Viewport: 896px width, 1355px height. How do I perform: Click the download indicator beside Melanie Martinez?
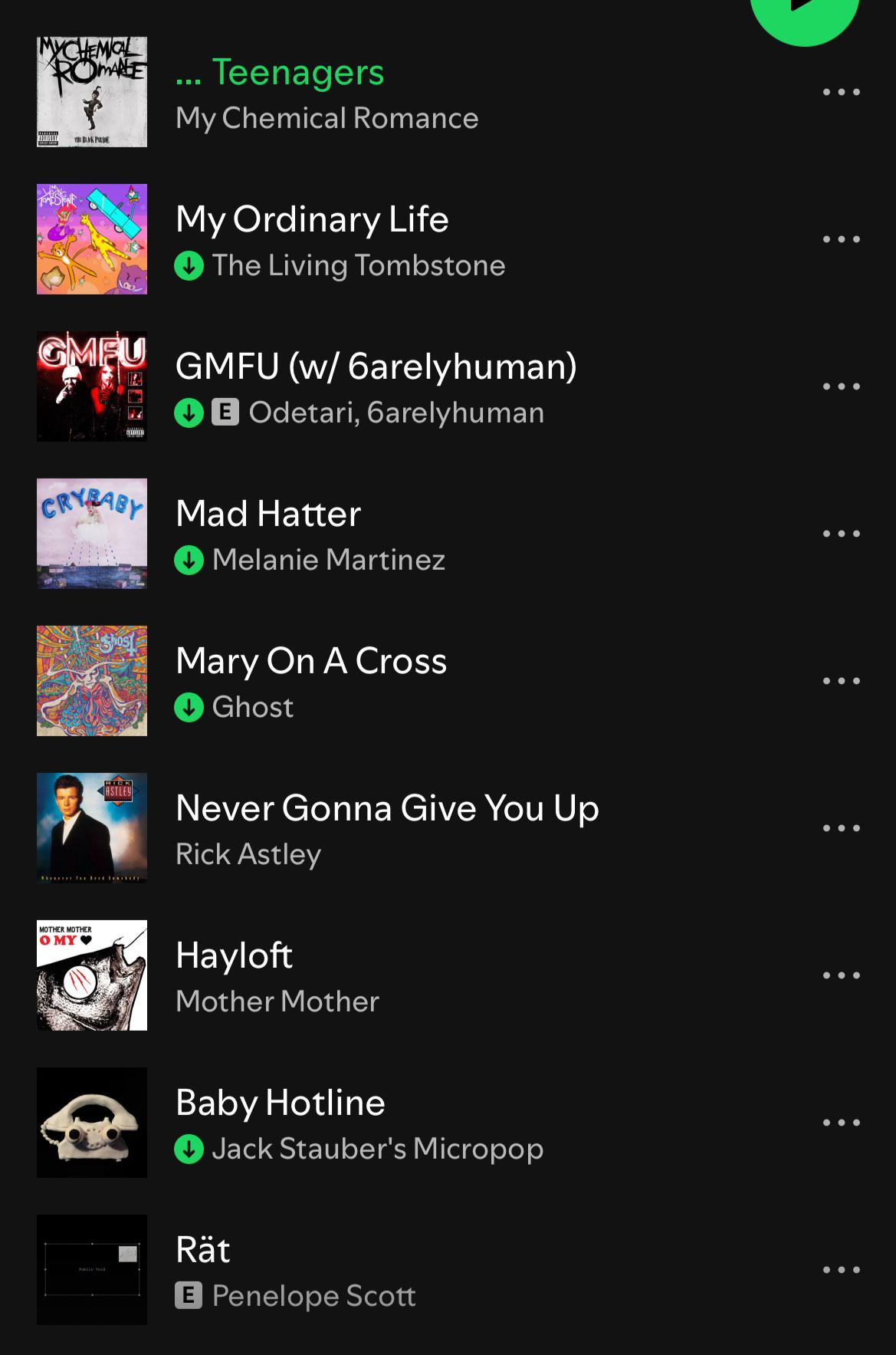188,560
